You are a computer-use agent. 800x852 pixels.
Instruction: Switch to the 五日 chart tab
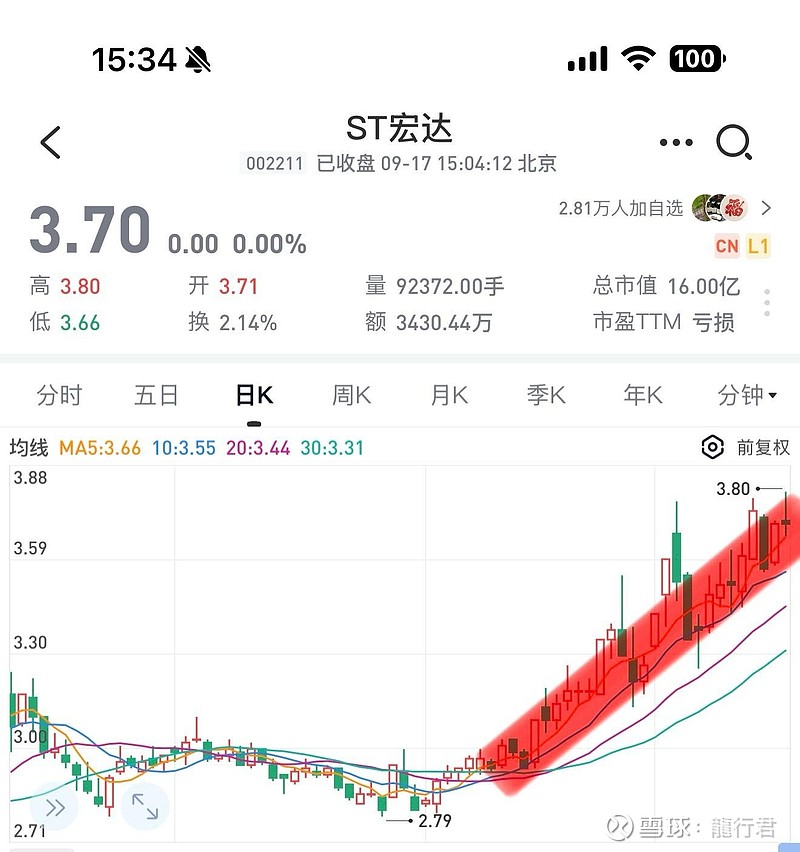pyautogui.click(x=156, y=395)
